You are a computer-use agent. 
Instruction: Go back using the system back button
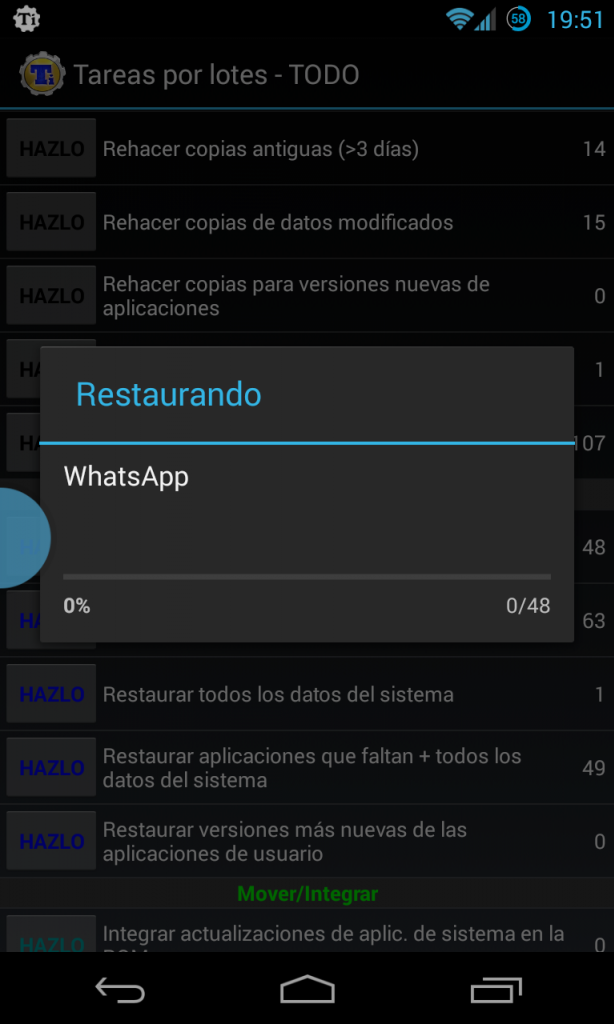120,990
